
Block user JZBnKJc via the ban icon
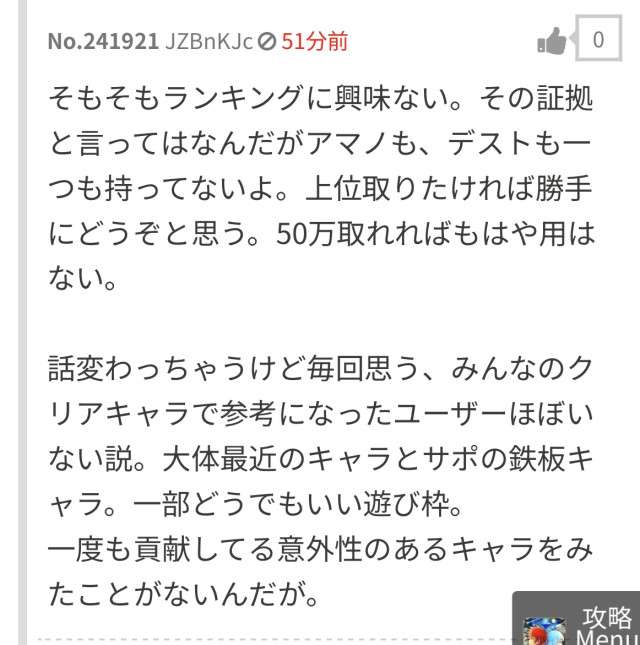tap(267, 42)
